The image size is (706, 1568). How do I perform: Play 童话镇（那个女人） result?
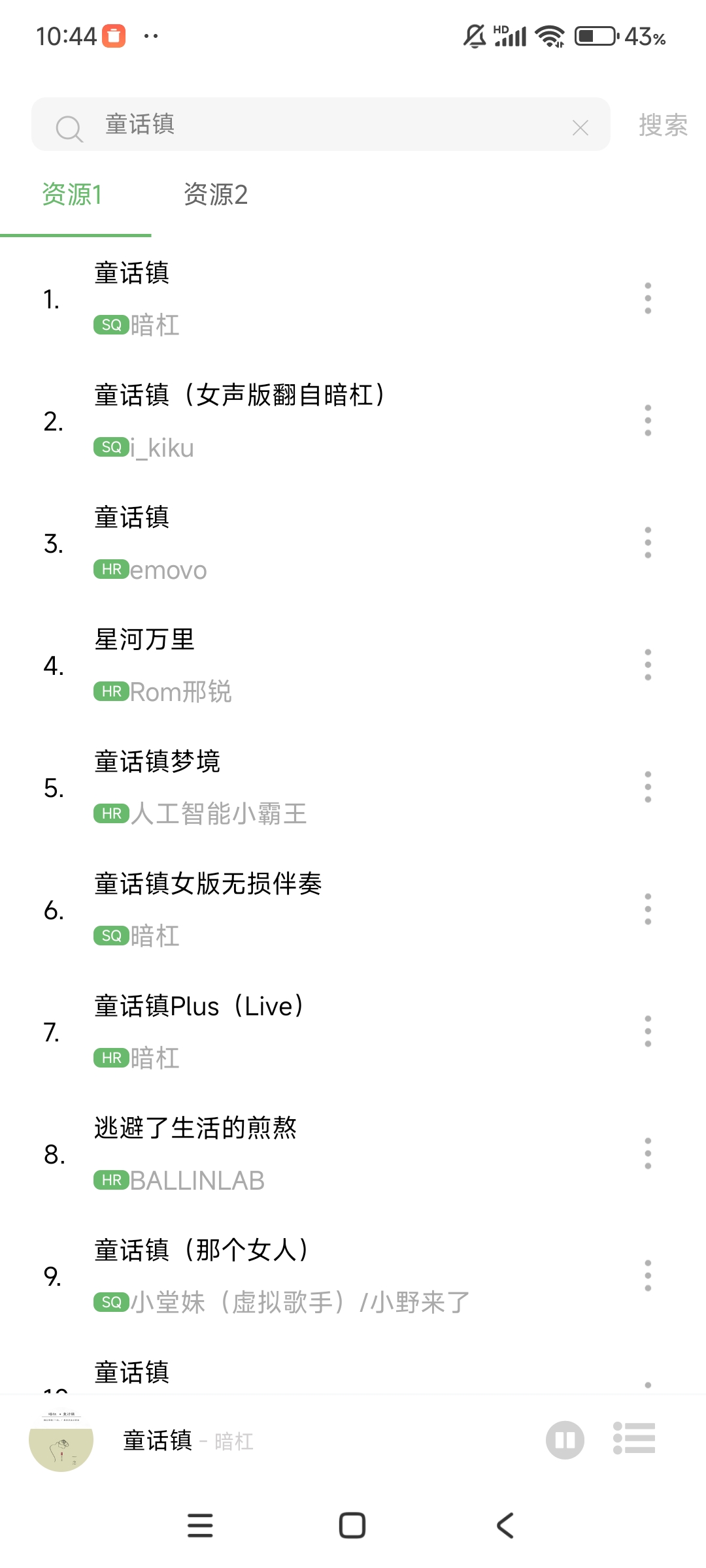[327, 1276]
